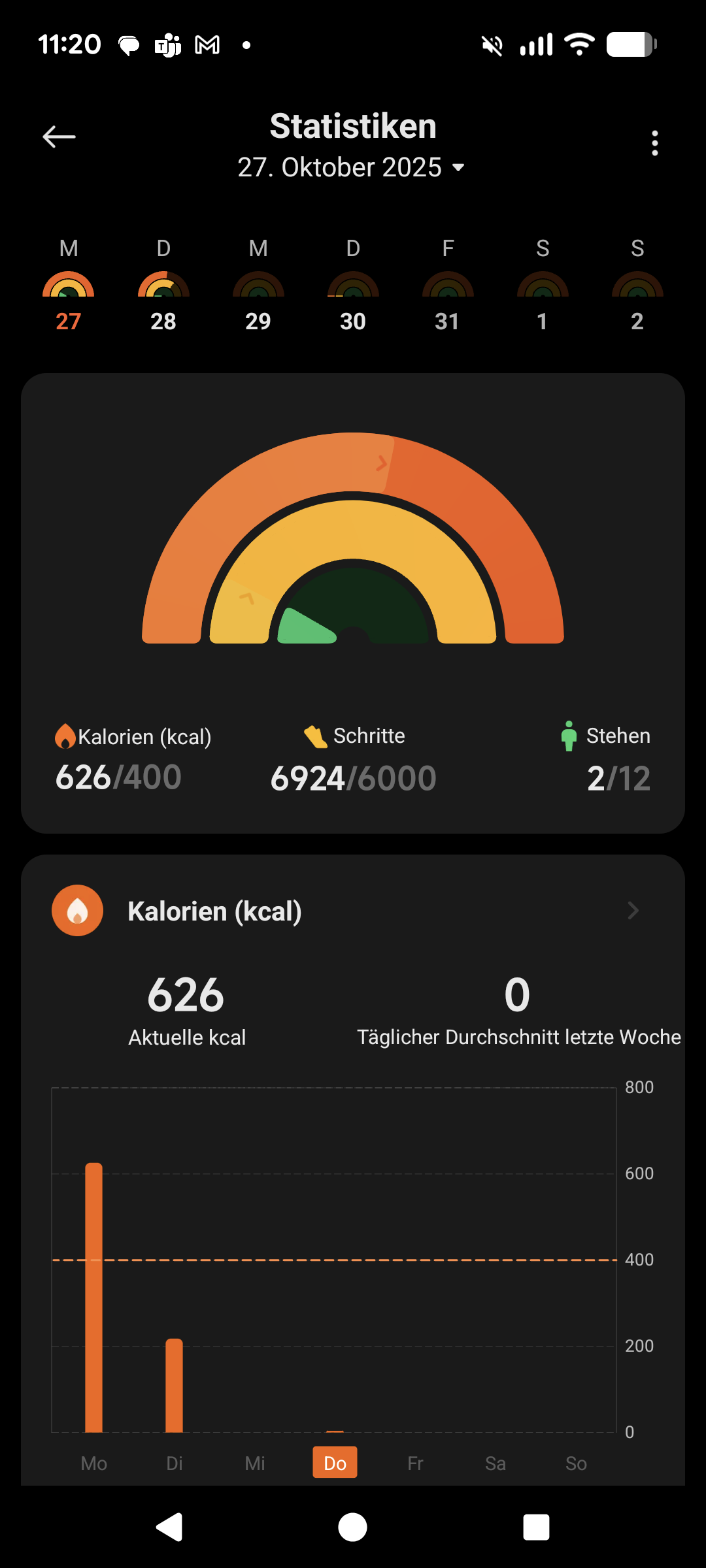The height and width of the screenshot is (1568, 706).
Task: Tap the system home button
Action: pyautogui.click(x=352, y=1527)
